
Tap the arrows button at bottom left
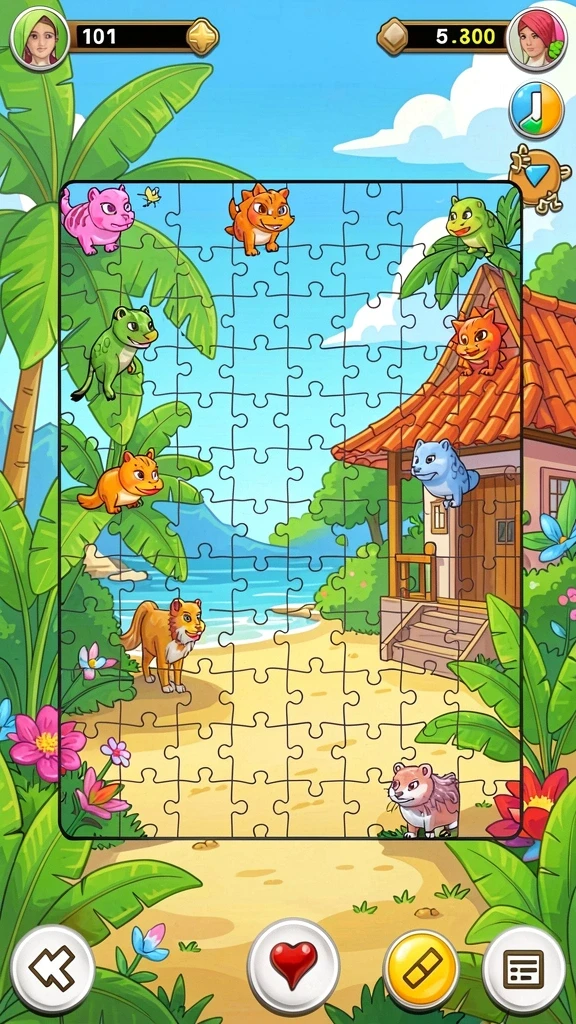(x=53, y=968)
